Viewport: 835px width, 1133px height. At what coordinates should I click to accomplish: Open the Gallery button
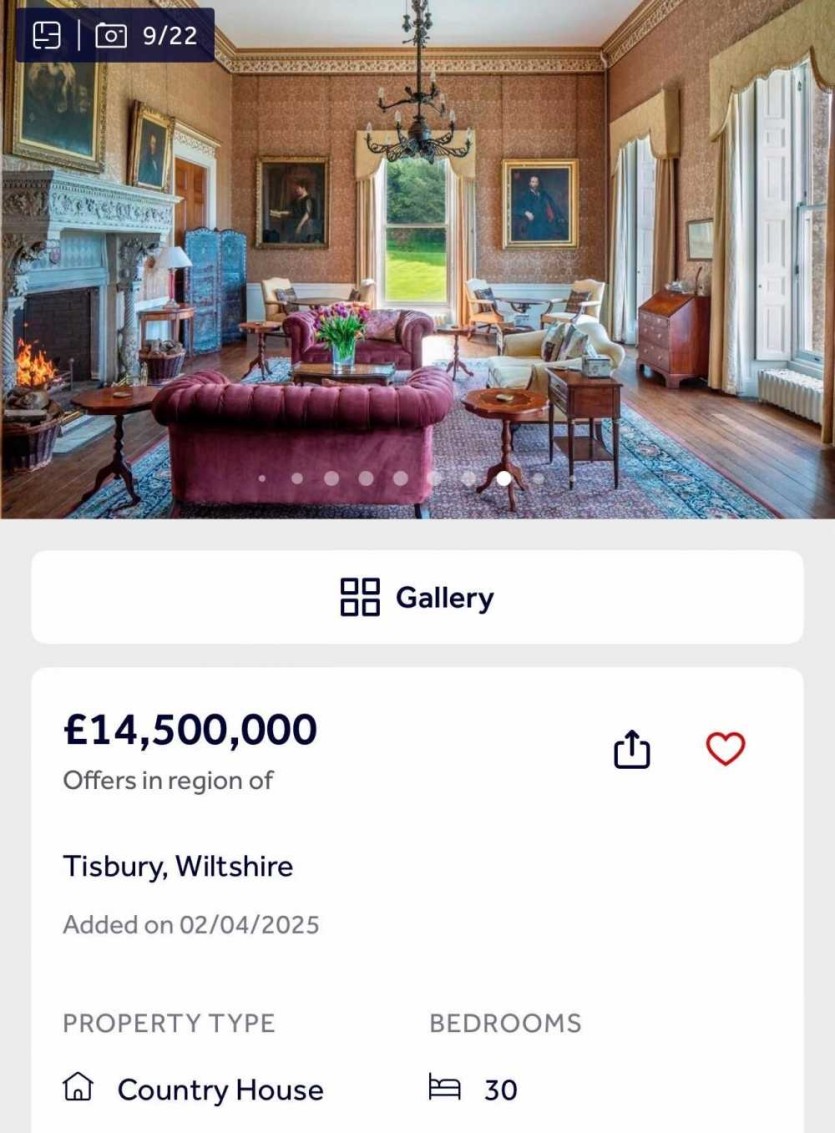(x=417, y=597)
